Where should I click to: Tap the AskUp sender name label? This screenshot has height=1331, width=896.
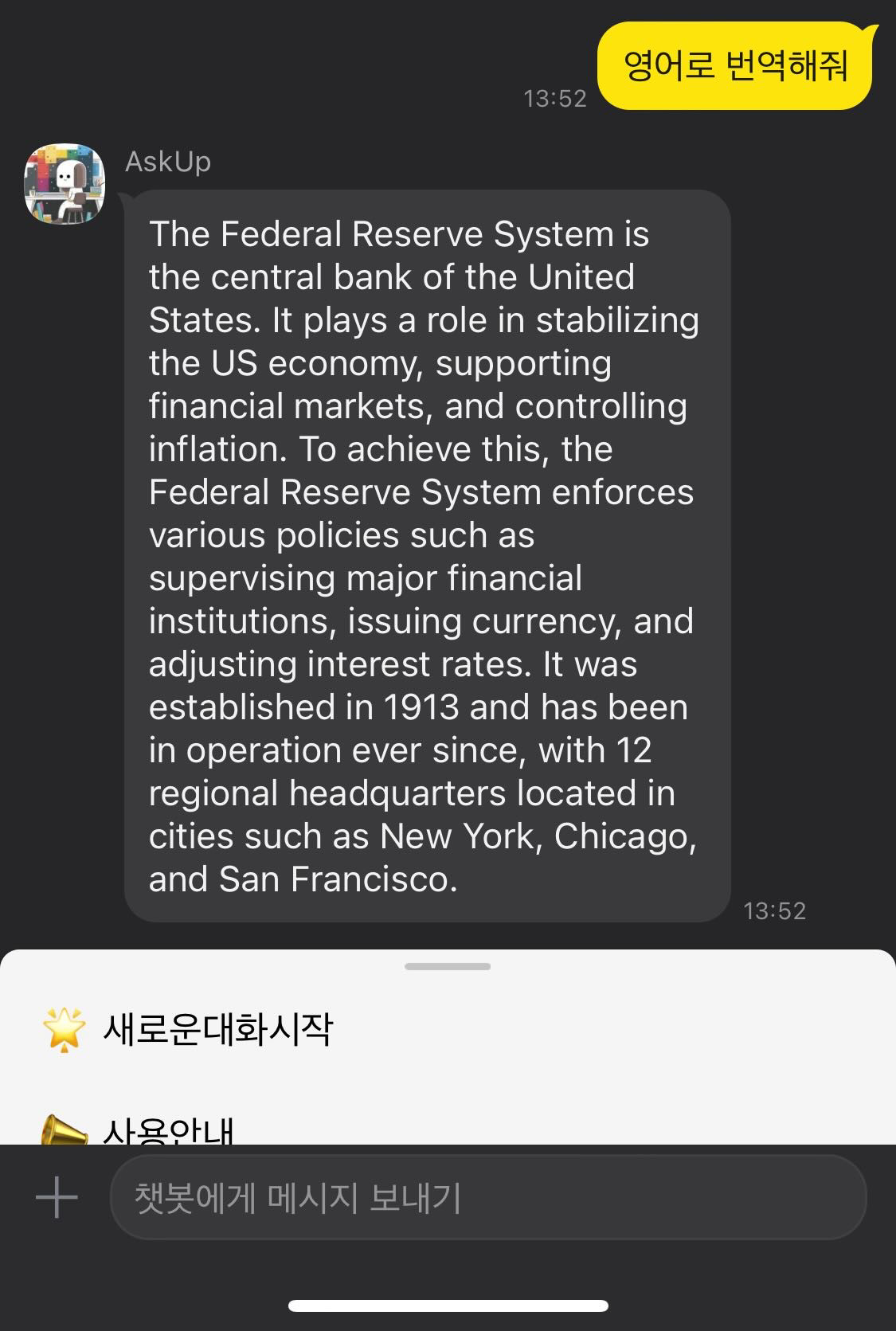coord(166,163)
